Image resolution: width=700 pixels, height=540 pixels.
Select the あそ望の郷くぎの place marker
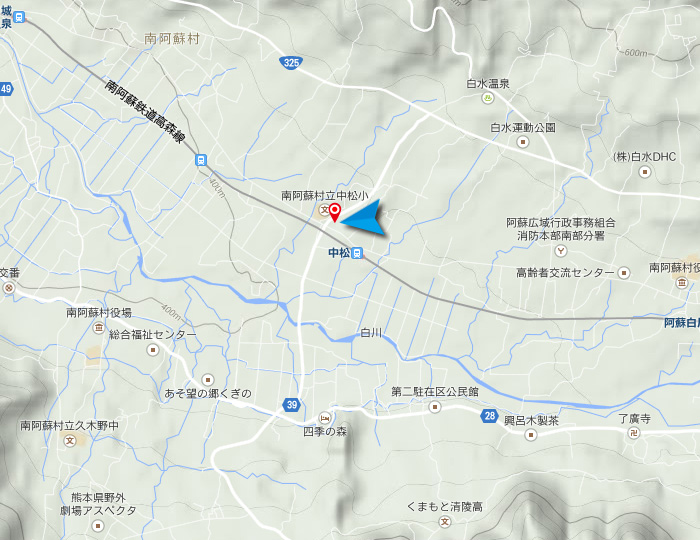[207, 379]
